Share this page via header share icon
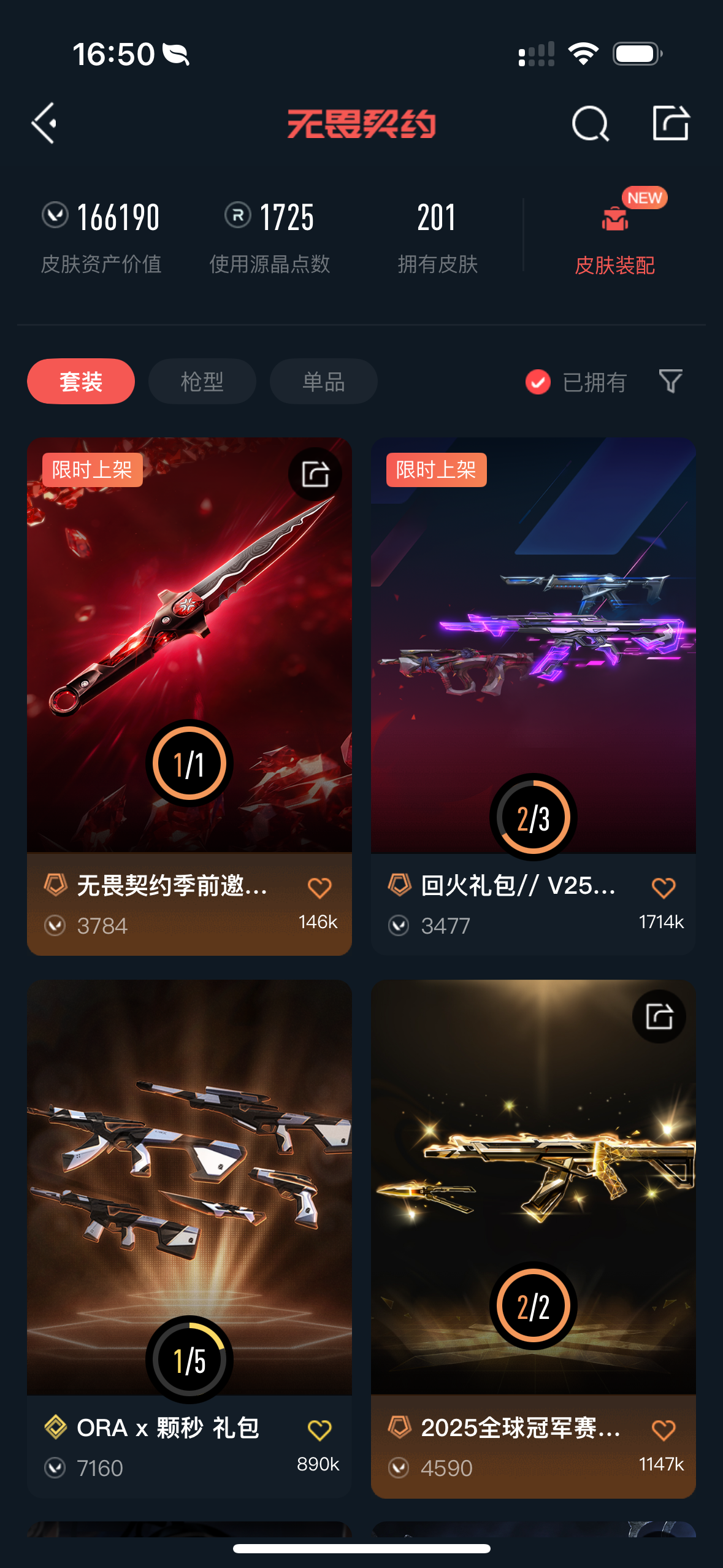The width and height of the screenshot is (723, 1568). (x=670, y=123)
